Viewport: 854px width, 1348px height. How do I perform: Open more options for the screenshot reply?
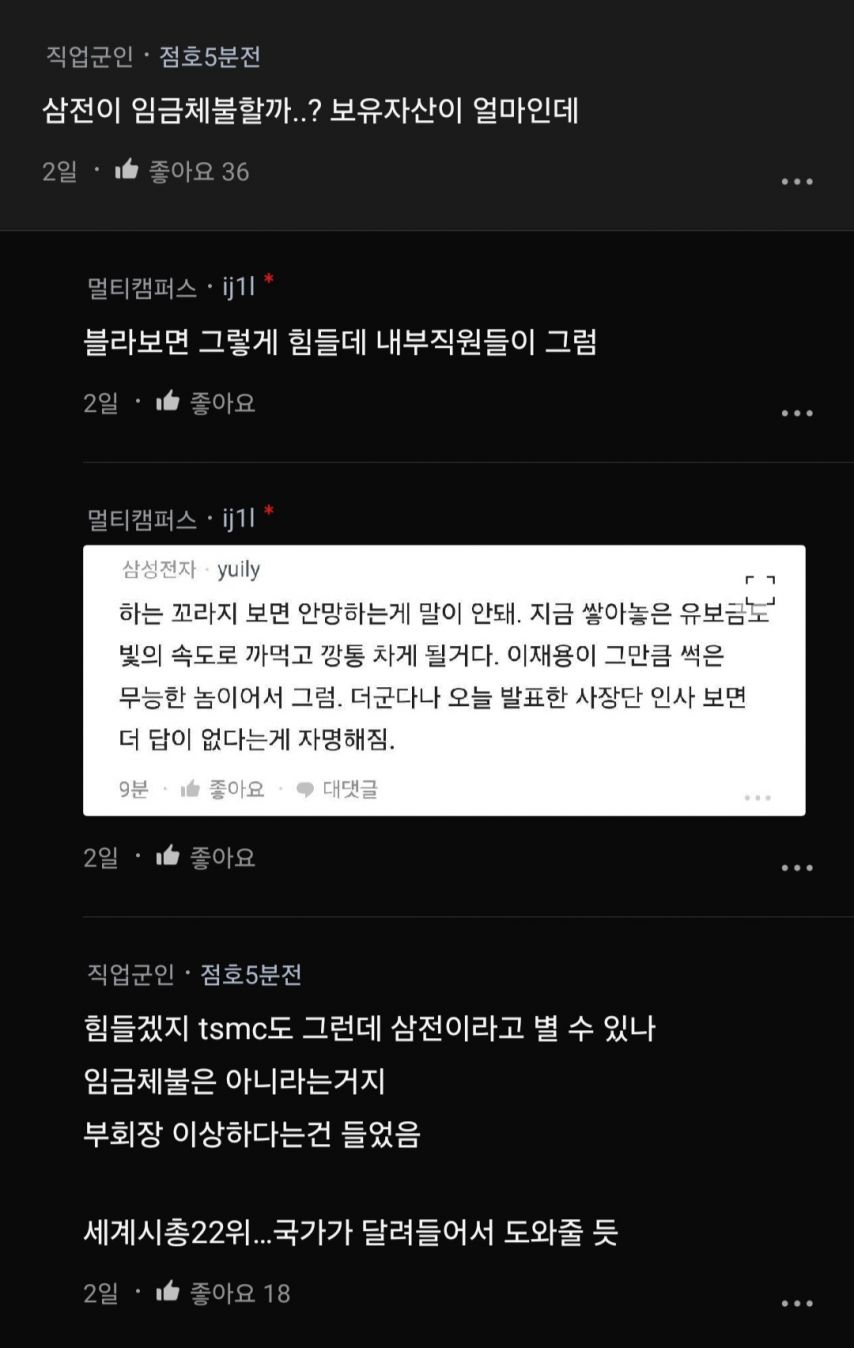[x=796, y=868]
